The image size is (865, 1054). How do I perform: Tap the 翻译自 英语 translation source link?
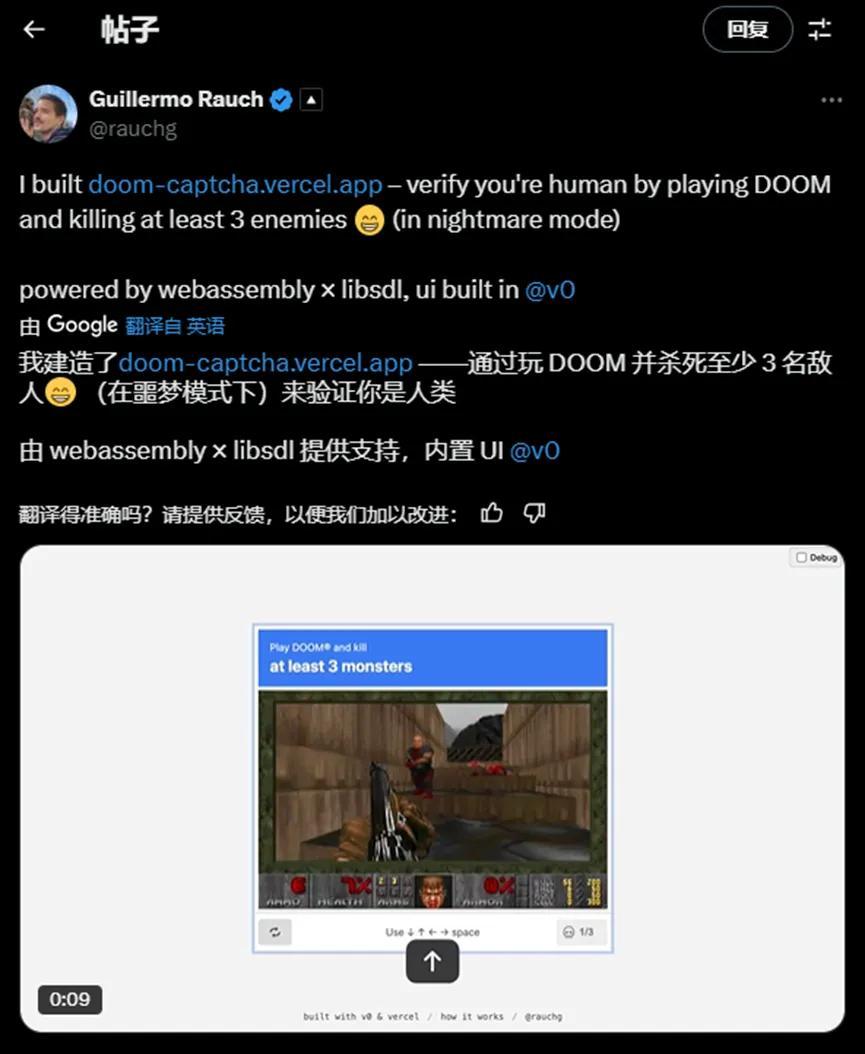pos(175,325)
